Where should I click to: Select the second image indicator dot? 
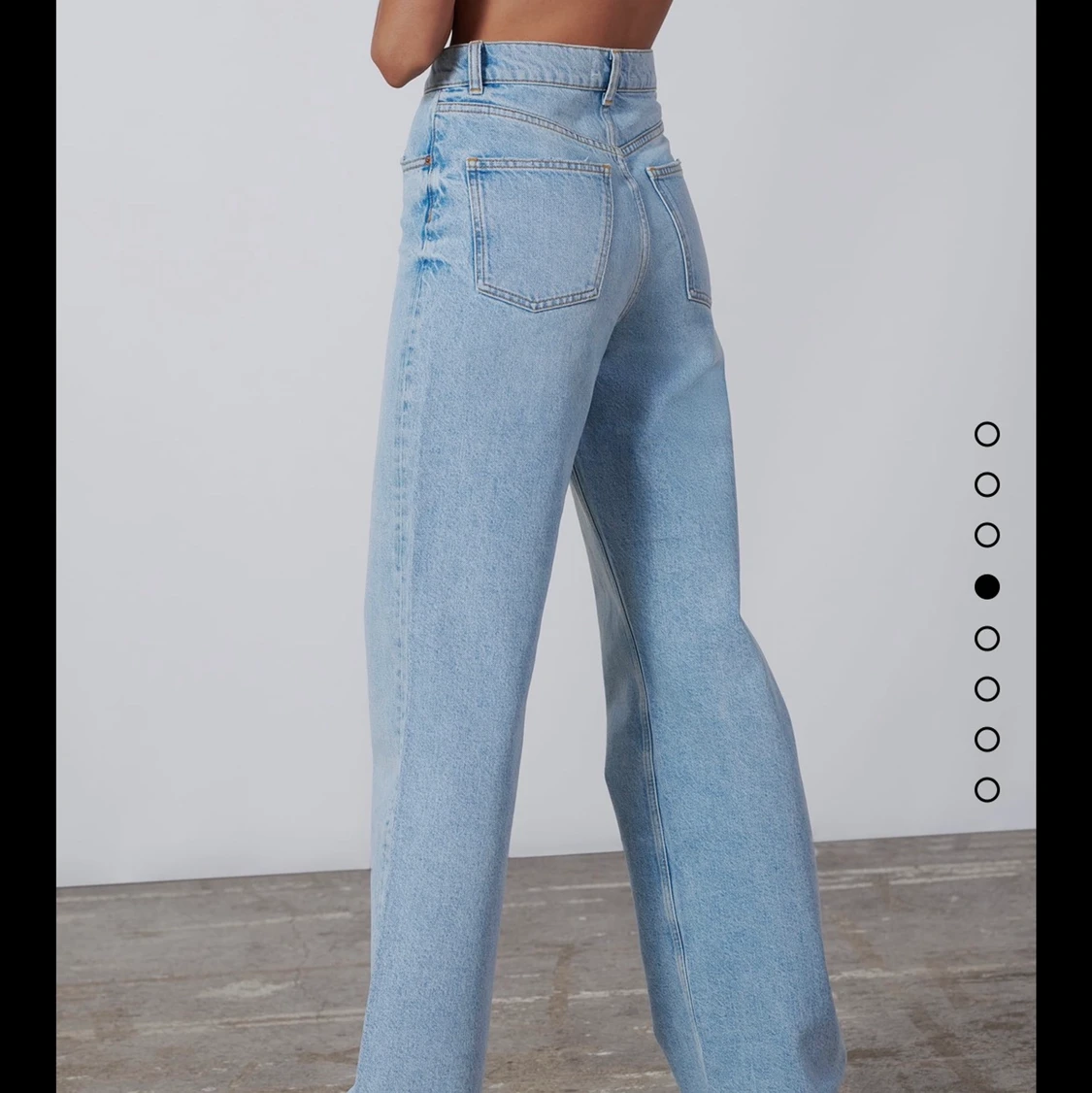coord(986,484)
